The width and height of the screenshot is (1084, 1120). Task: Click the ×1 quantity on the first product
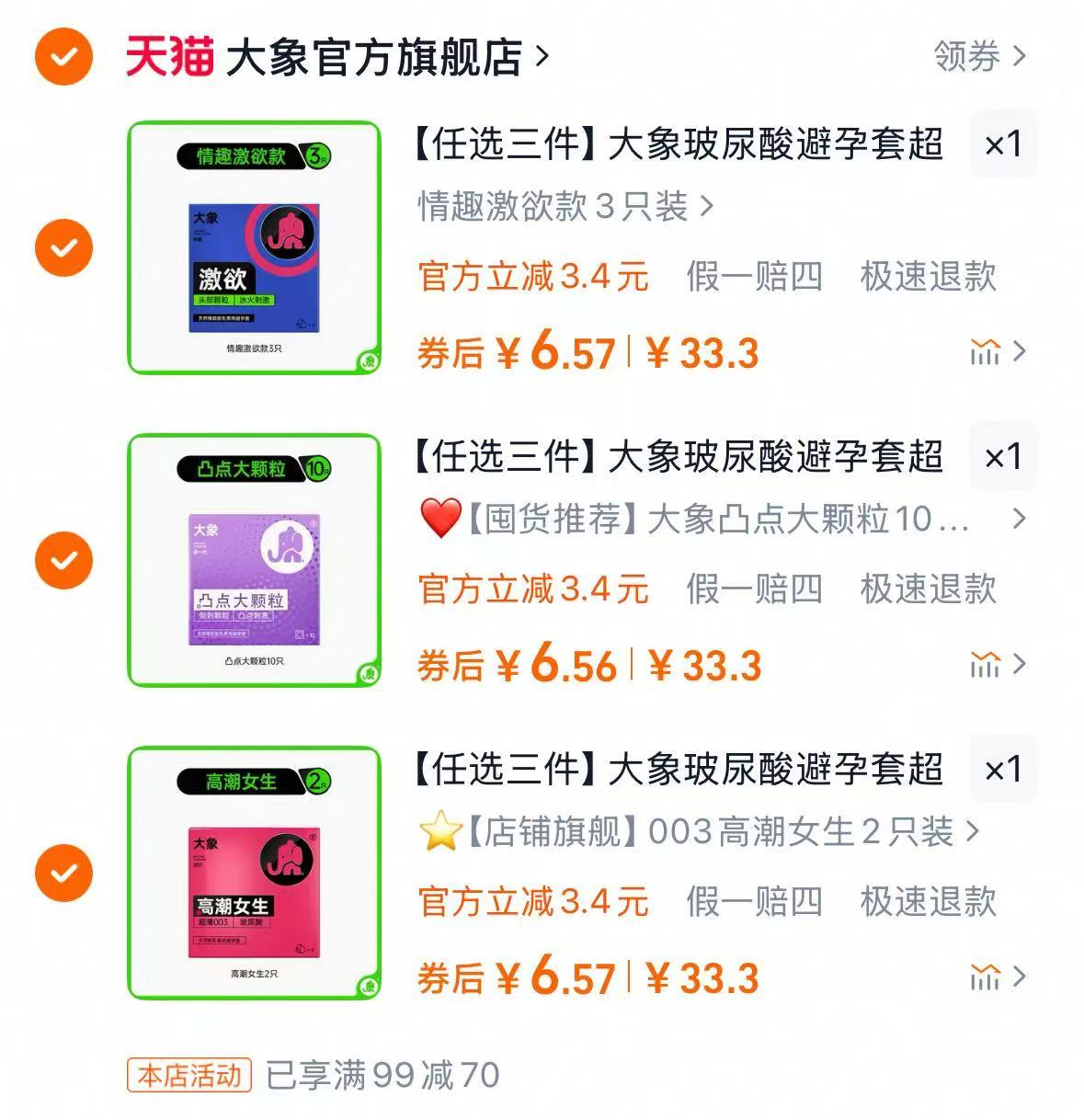[1004, 144]
